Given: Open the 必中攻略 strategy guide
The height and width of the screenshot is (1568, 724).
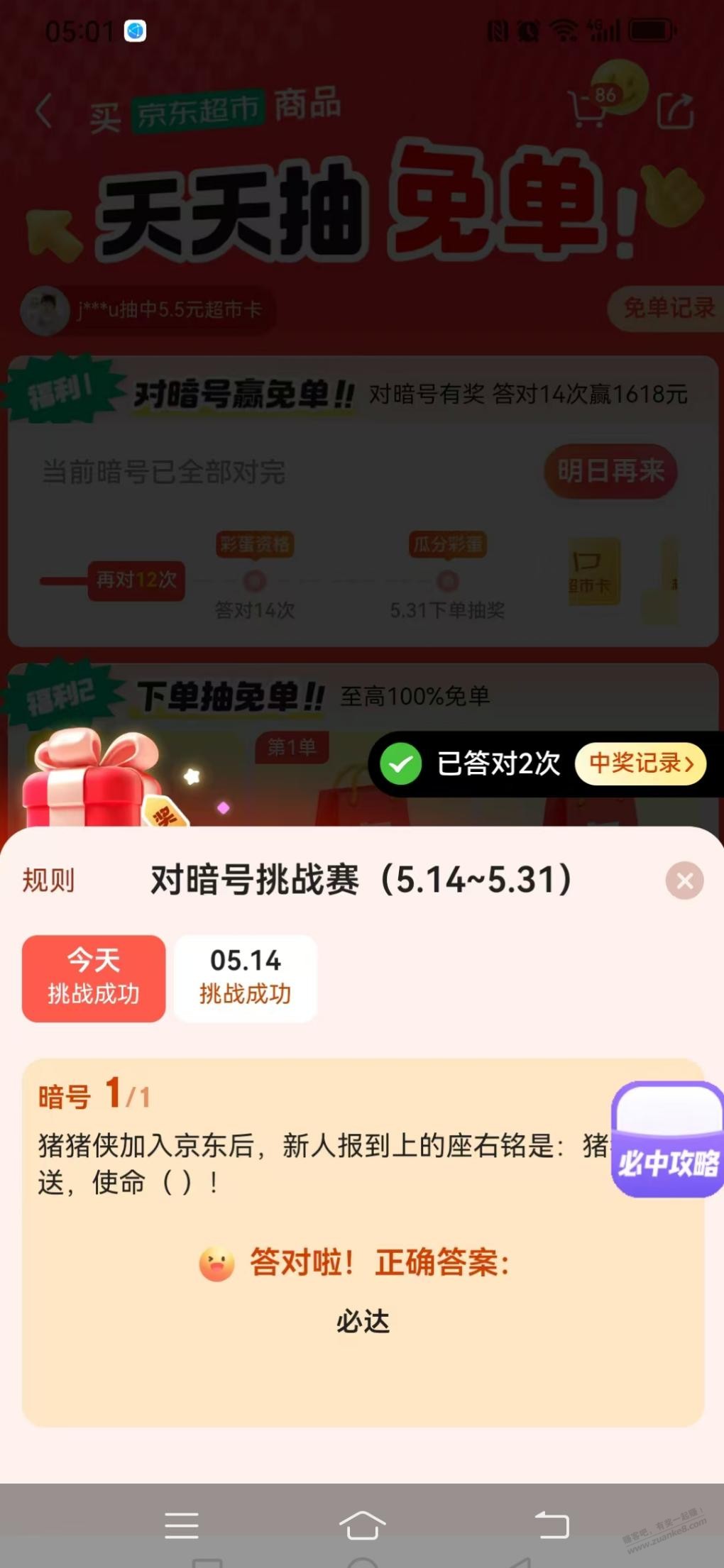Looking at the screenshot, I should 667,1140.
